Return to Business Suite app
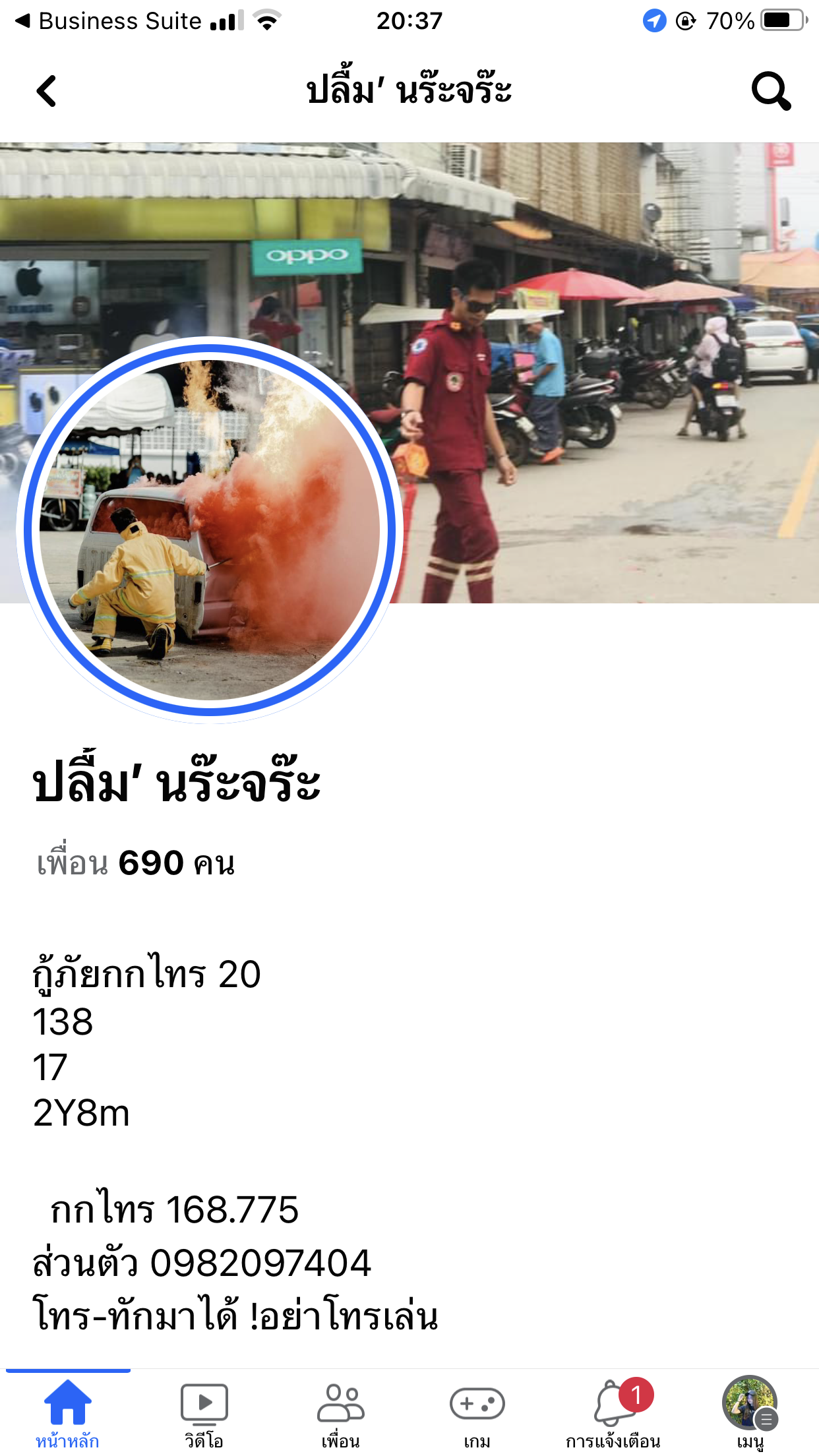Viewport: 819px width, 1456px height. pos(108,21)
